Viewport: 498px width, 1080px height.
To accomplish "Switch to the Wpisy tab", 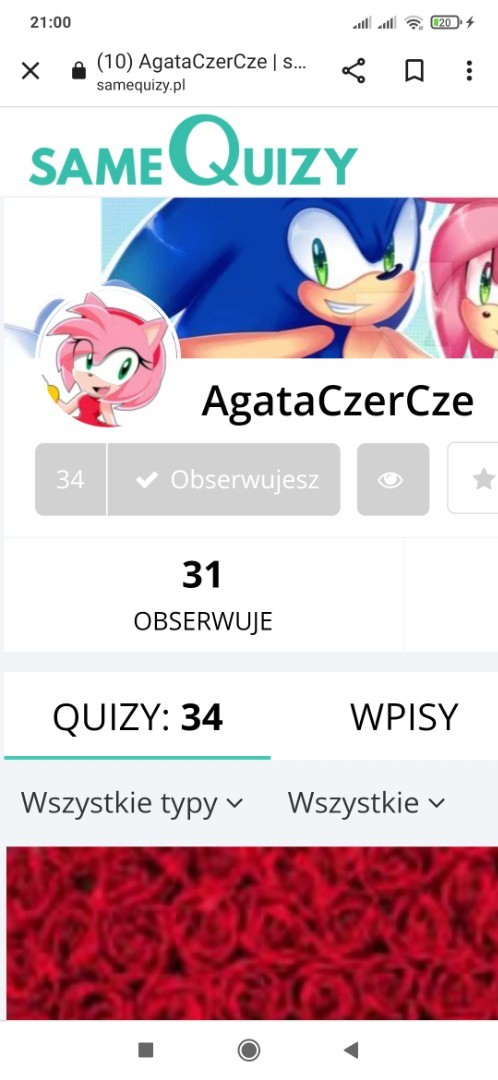I will [404, 718].
